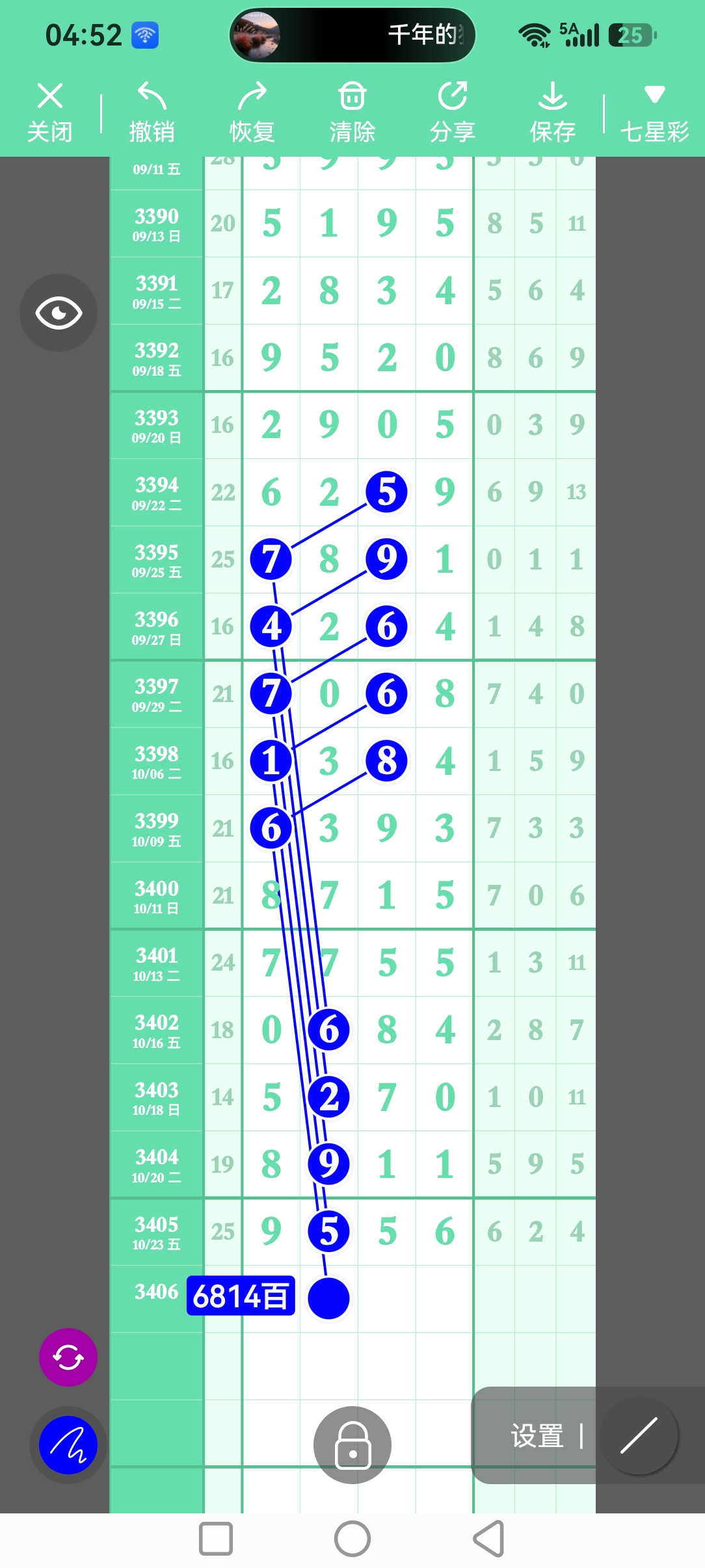Open 设置 settings panel

coord(537,1435)
